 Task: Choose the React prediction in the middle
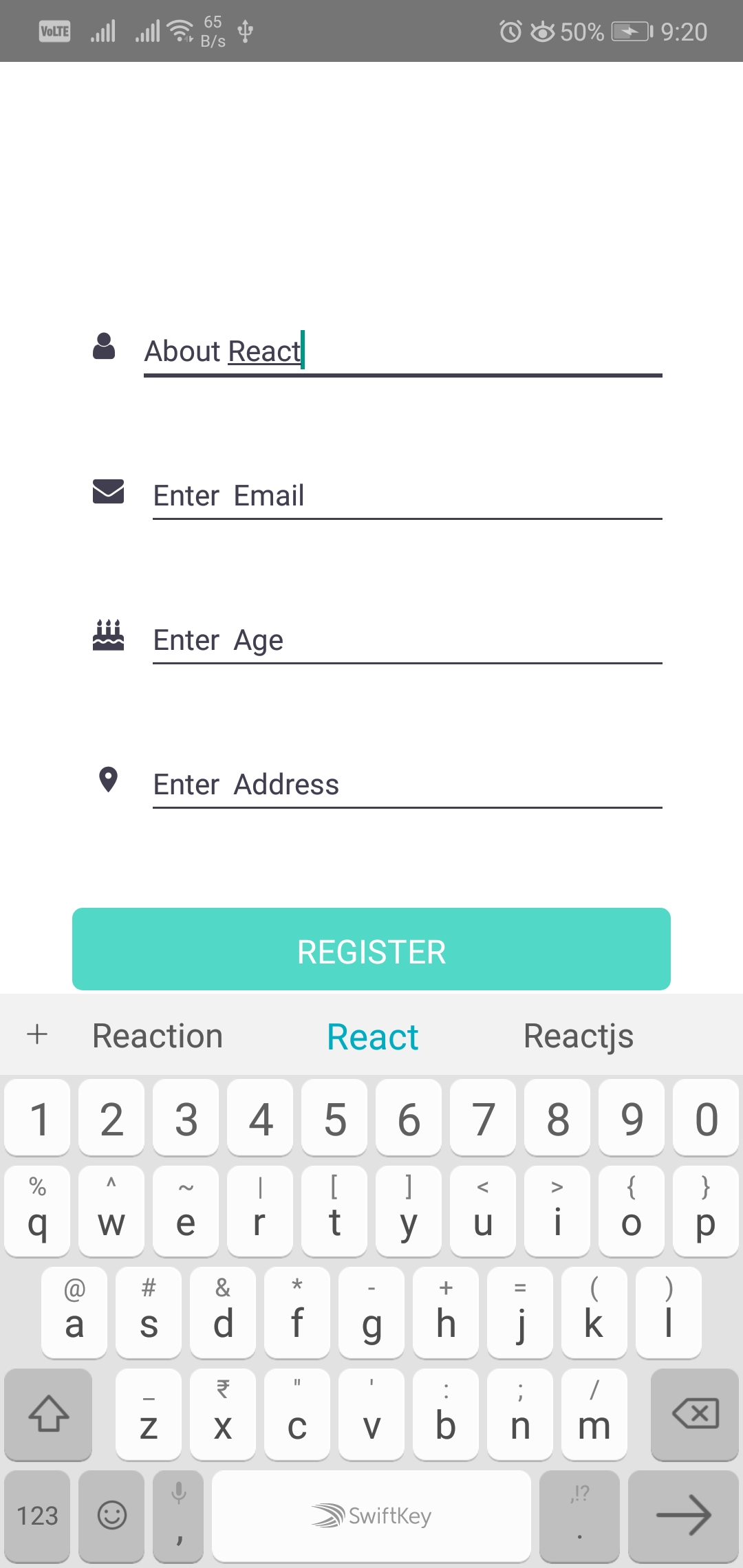[372, 1035]
